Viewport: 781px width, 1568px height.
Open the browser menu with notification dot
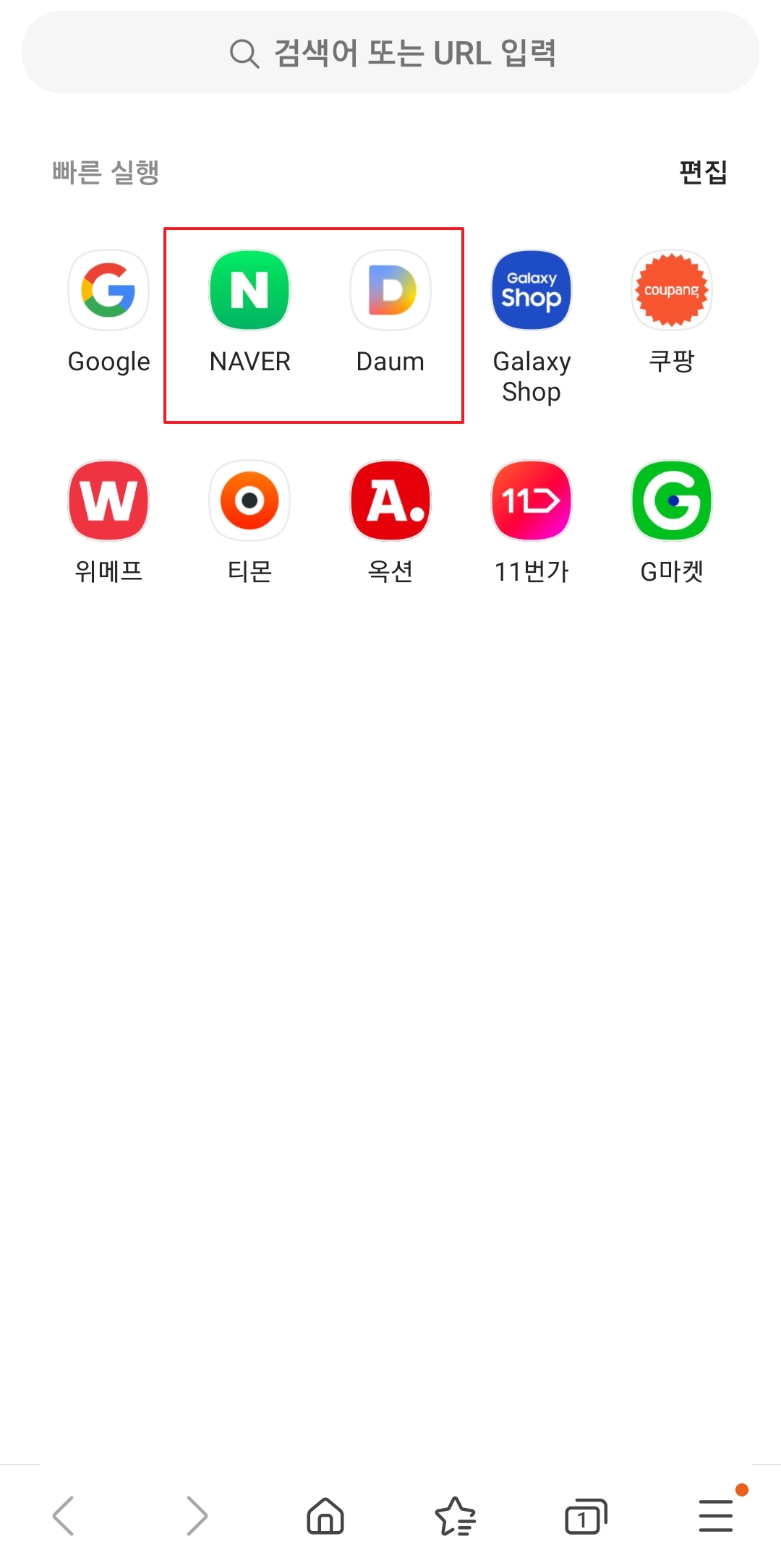pos(714,1516)
